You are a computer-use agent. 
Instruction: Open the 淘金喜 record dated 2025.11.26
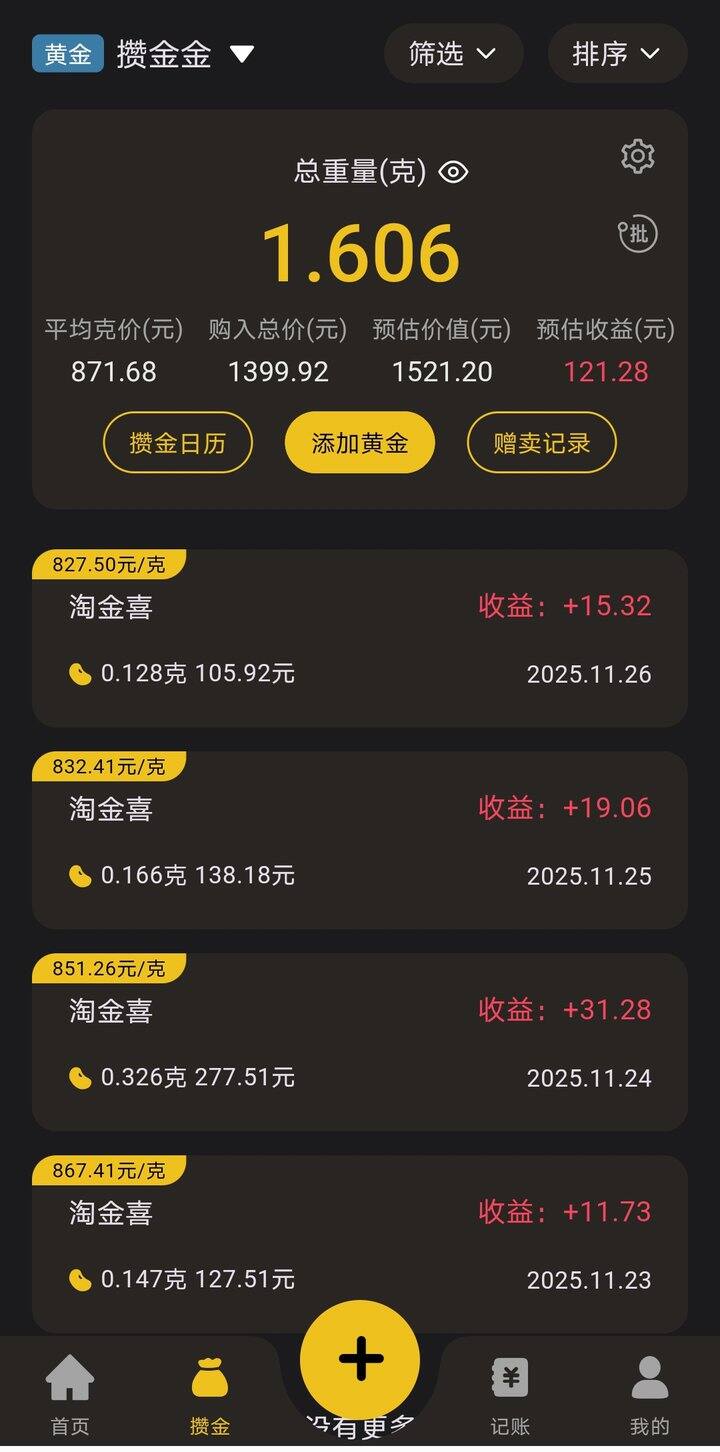coord(360,640)
